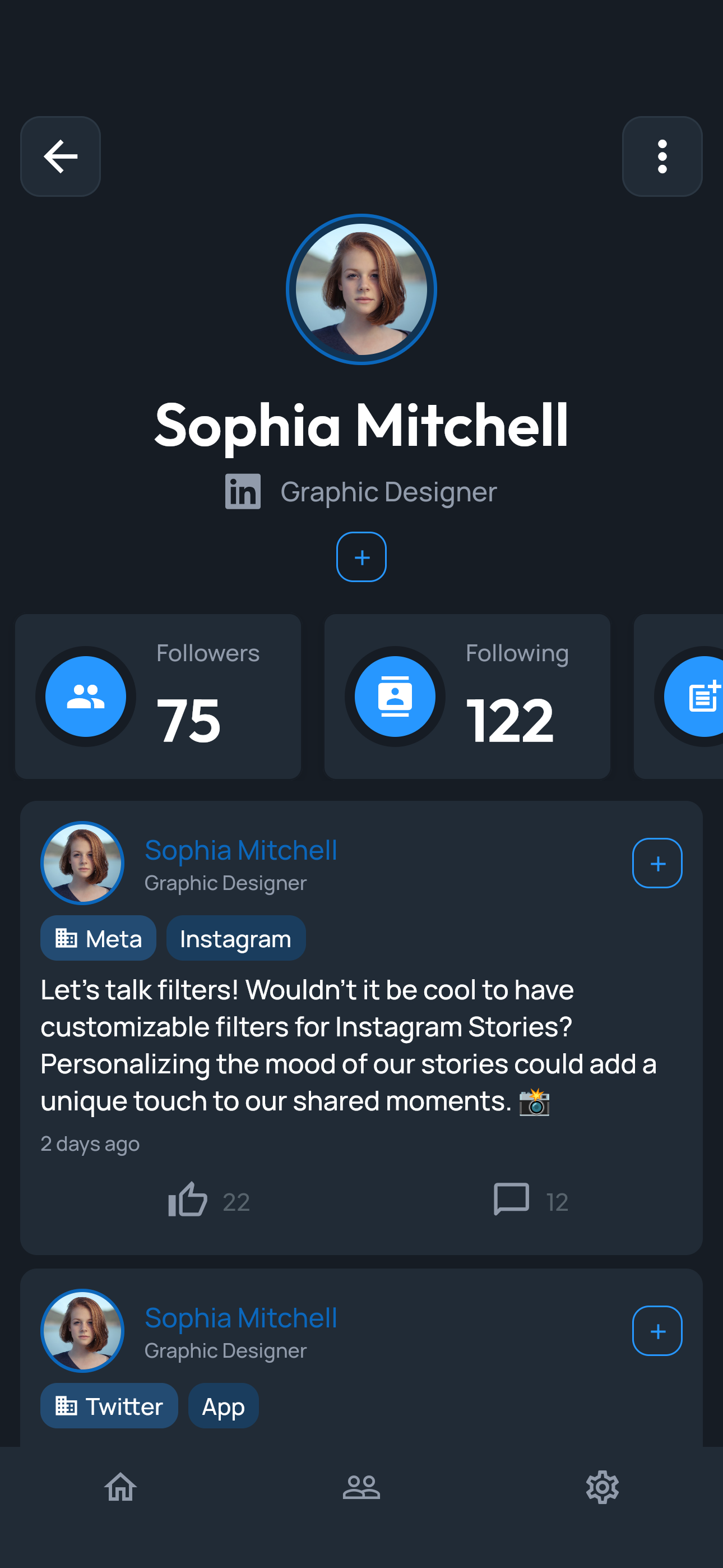Open Sophia Mitchell's name on the Meta post

pos(241,850)
